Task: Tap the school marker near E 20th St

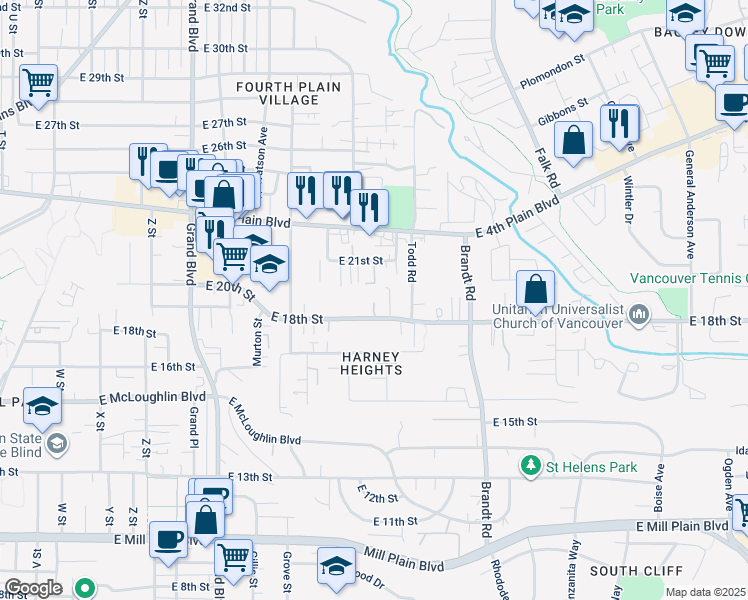Action: pyautogui.click(x=270, y=267)
